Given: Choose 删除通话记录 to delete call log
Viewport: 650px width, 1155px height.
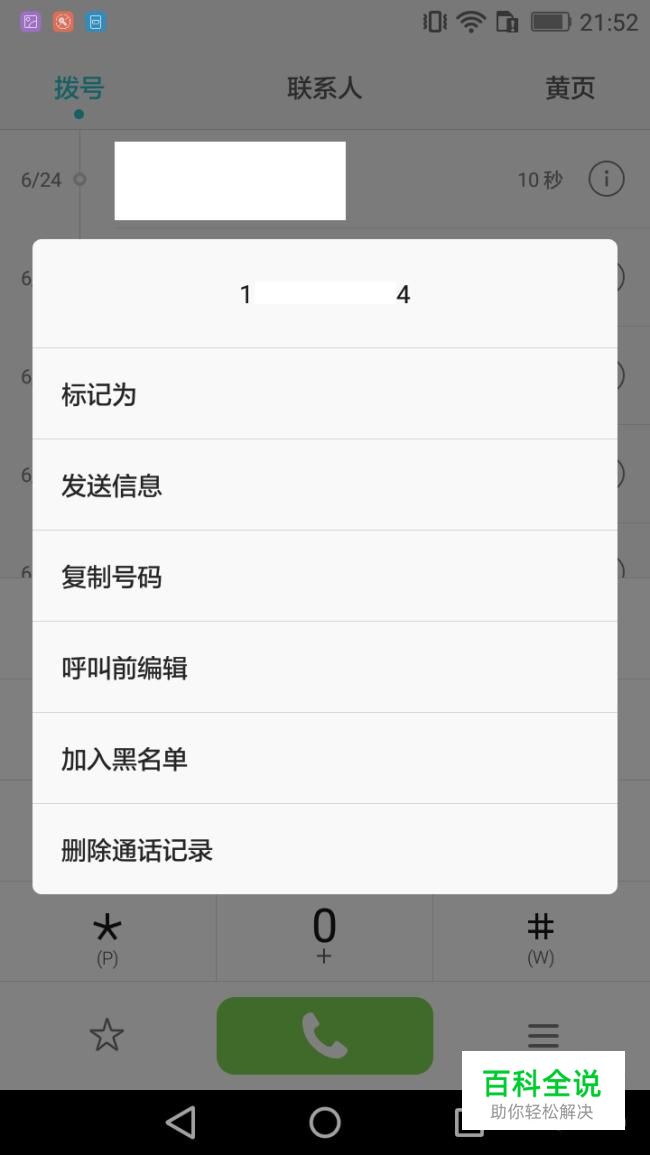Looking at the screenshot, I should [x=324, y=849].
